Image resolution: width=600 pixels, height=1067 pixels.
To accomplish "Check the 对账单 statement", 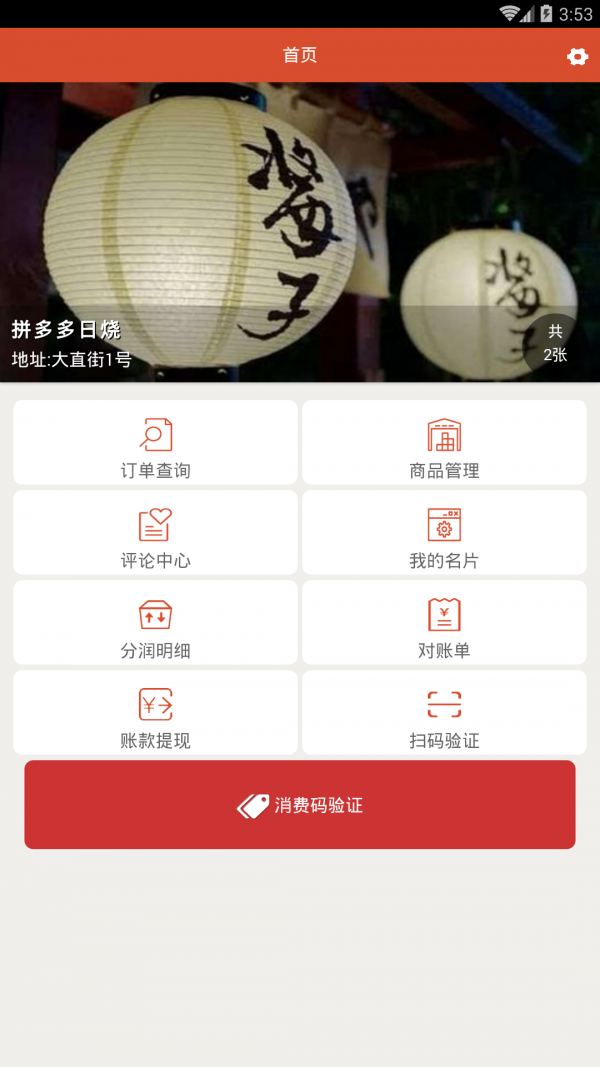I will coord(444,623).
